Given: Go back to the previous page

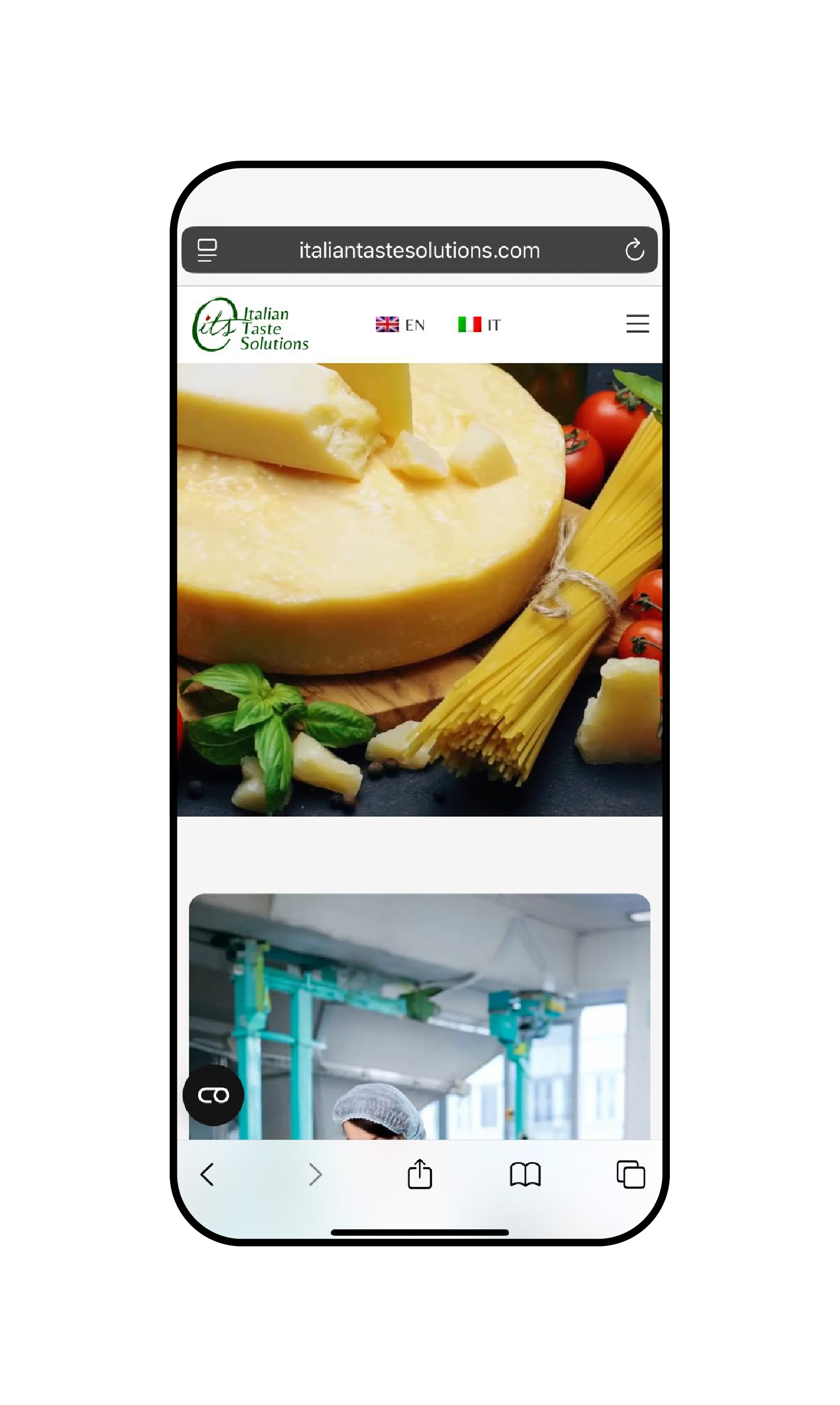Looking at the screenshot, I should pyautogui.click(x=207, y=1175).
